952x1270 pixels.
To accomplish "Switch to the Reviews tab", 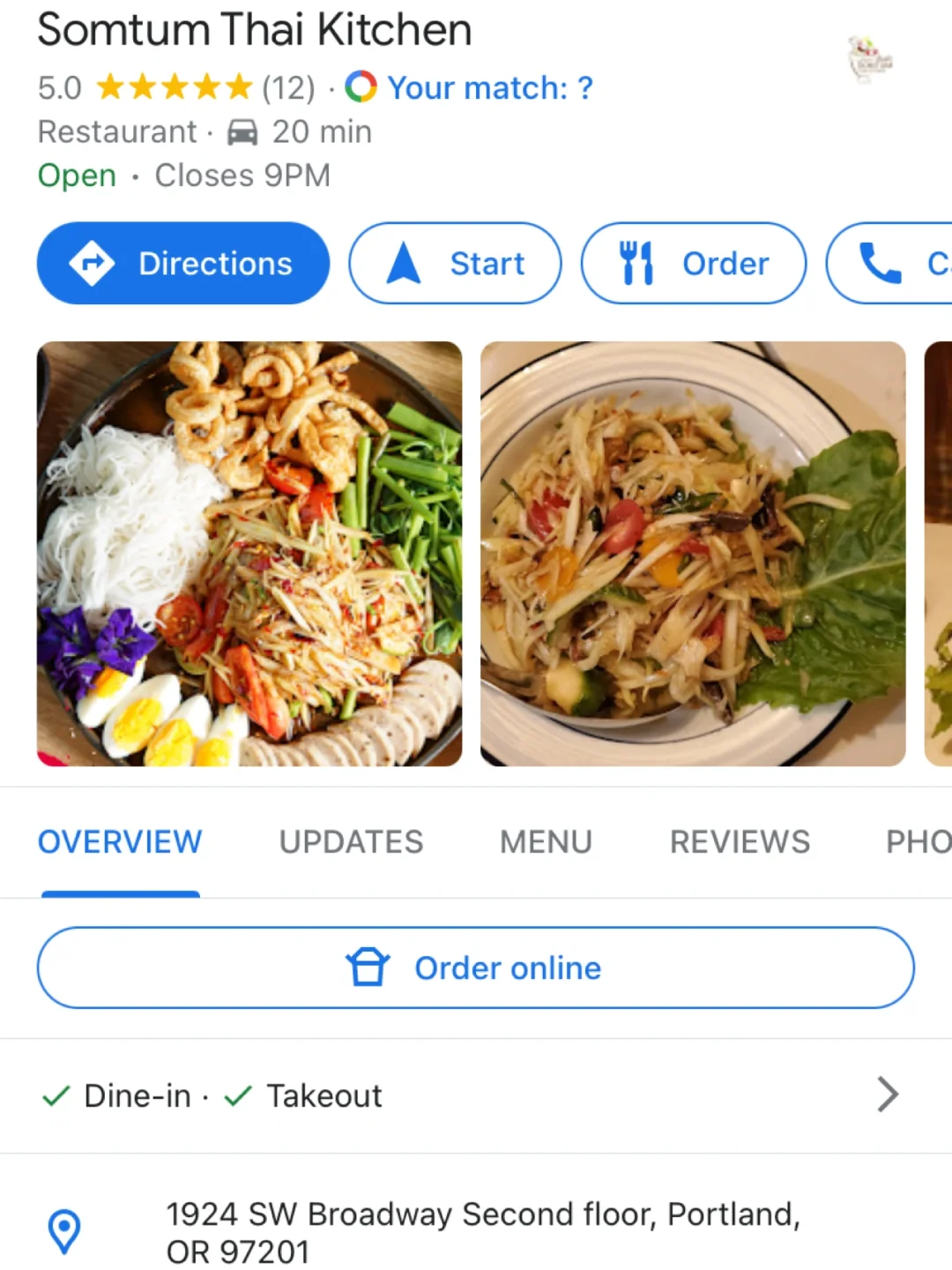I will point(740,841).
